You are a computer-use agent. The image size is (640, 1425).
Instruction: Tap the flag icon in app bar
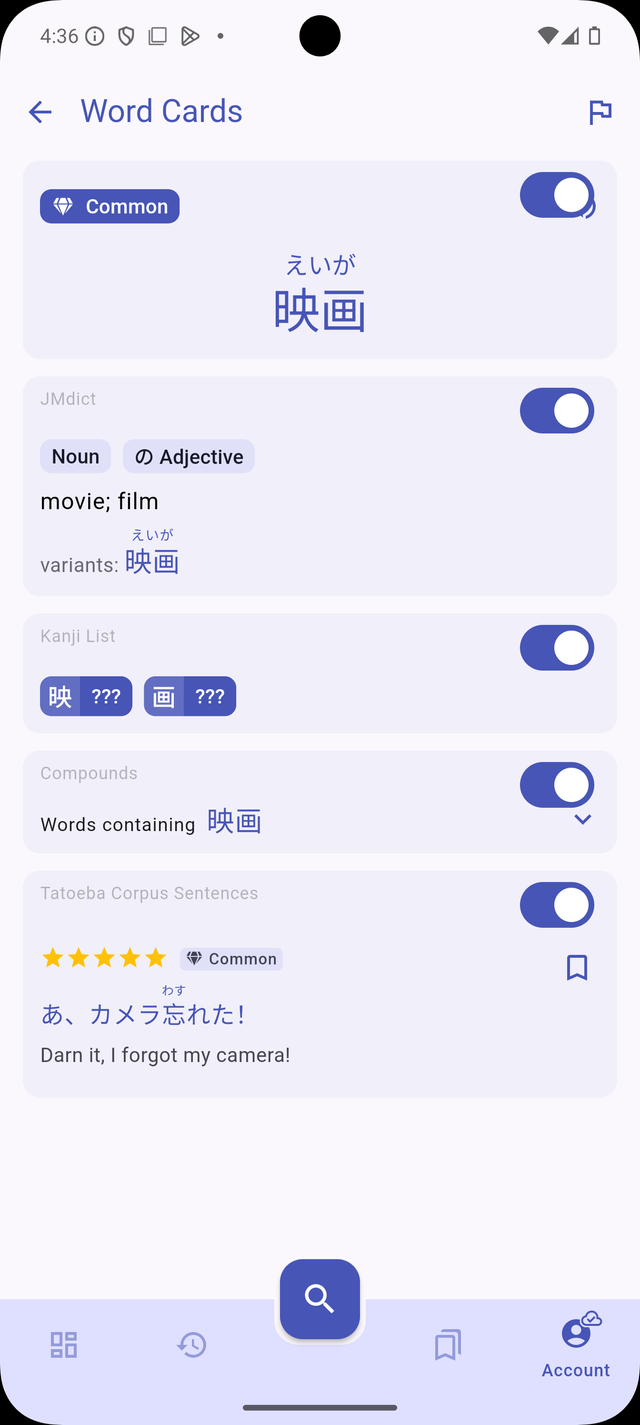599,112
